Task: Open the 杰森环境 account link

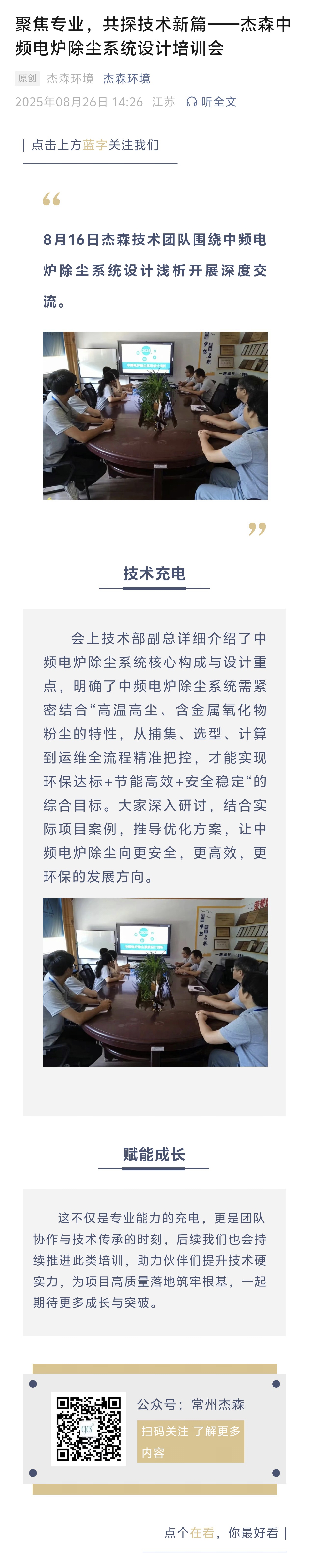Action: 126,78
